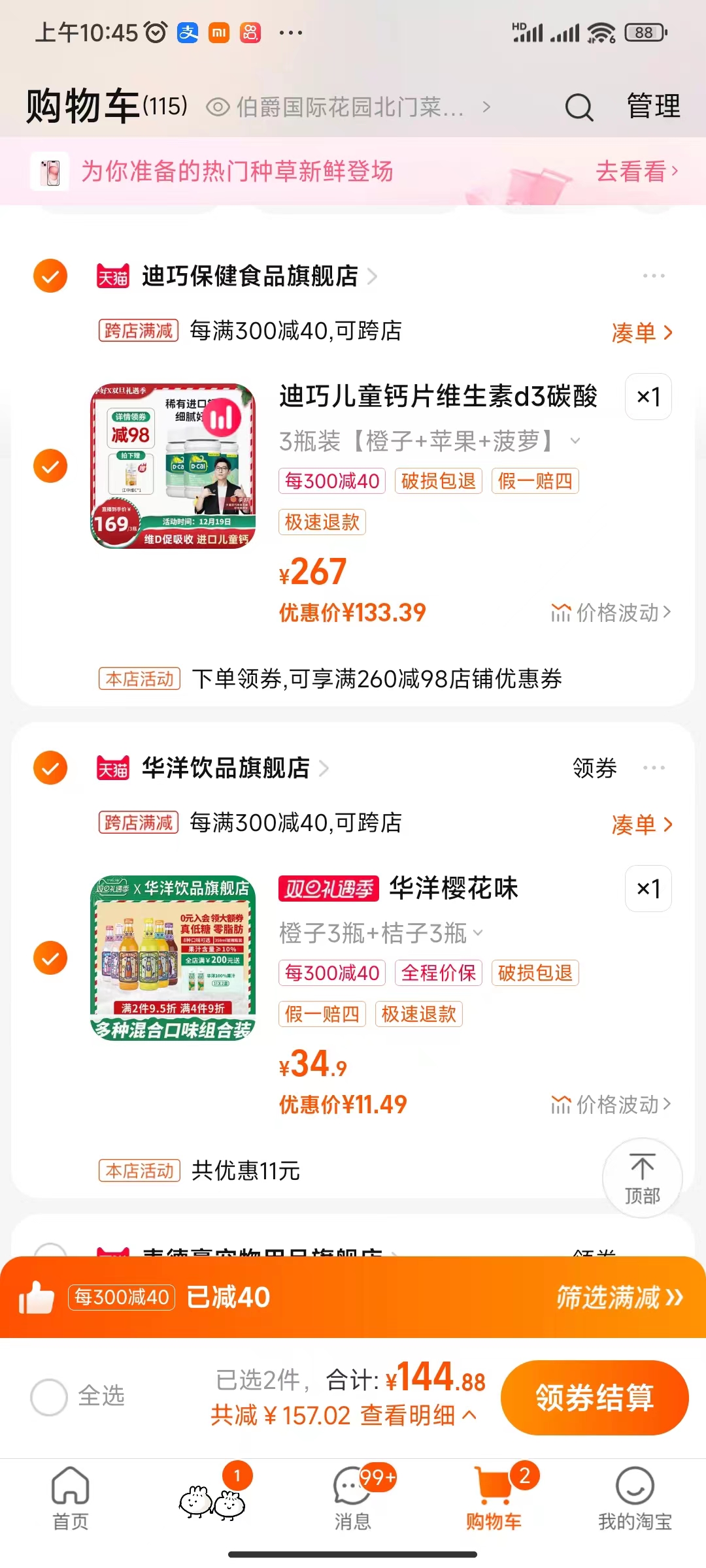This screenshot has width=706, height=1568.
Task: Tap the pet characters icon in bottom navigation
Action: pos(212,1492)
